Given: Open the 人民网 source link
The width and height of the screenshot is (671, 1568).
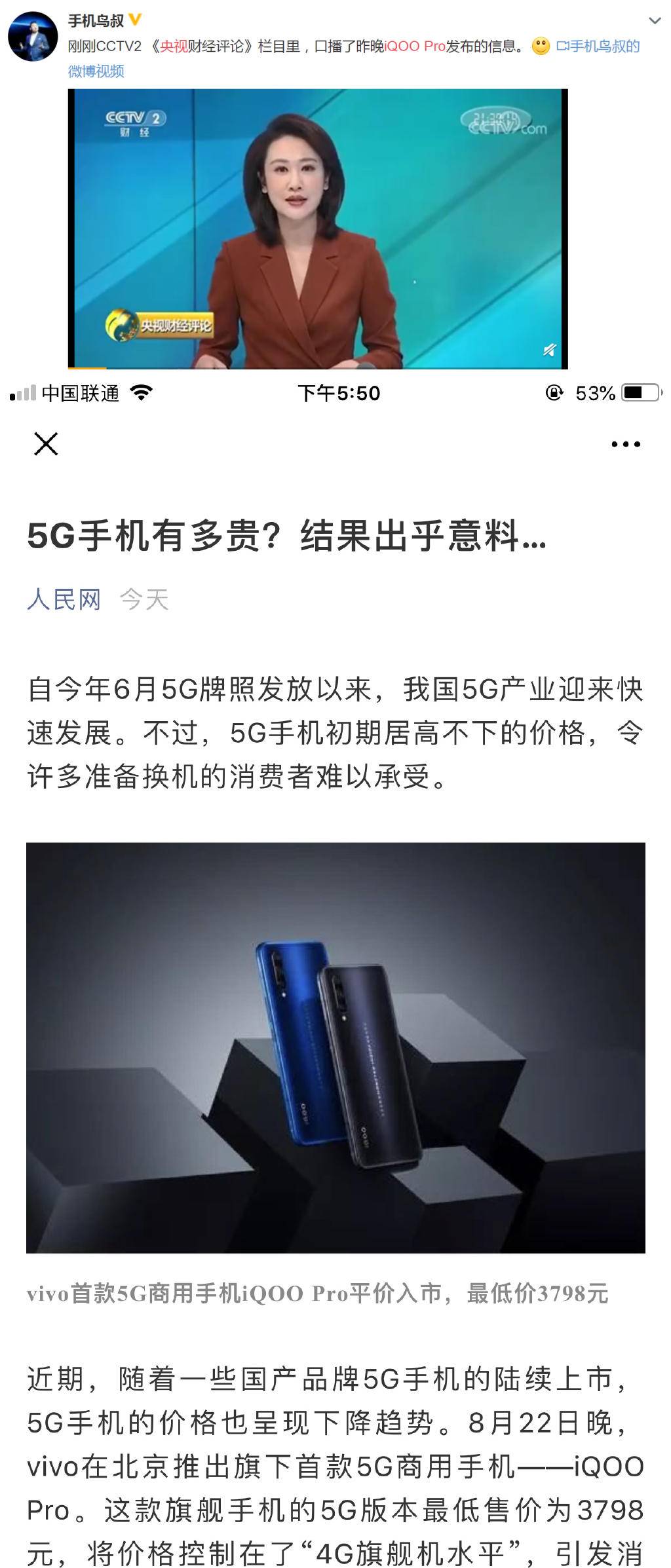Looking at the screenshot, I should [63, 600].
